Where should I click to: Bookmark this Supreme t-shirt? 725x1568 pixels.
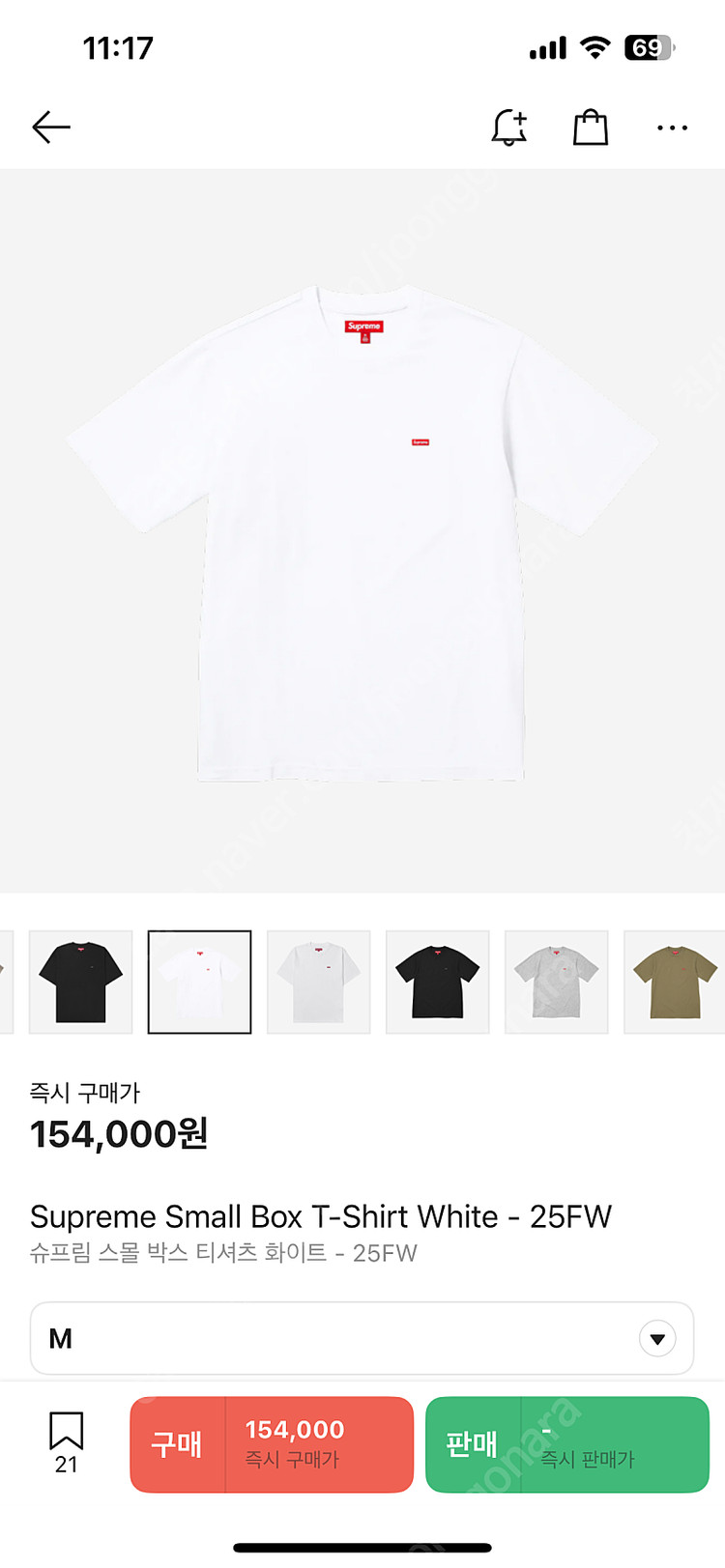[x=66, y=1433]
